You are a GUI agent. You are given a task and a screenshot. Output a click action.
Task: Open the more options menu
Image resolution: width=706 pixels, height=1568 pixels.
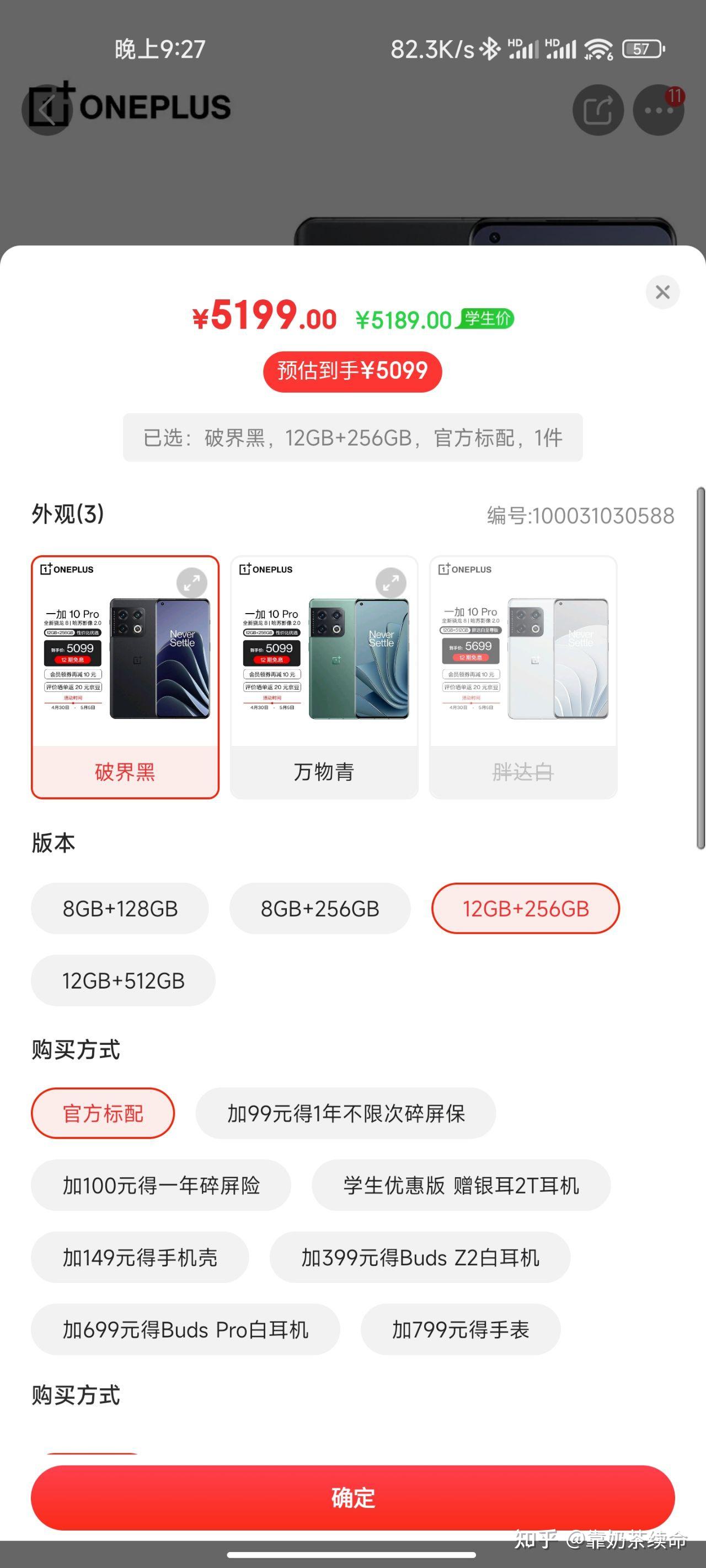(x=659, y=110)
